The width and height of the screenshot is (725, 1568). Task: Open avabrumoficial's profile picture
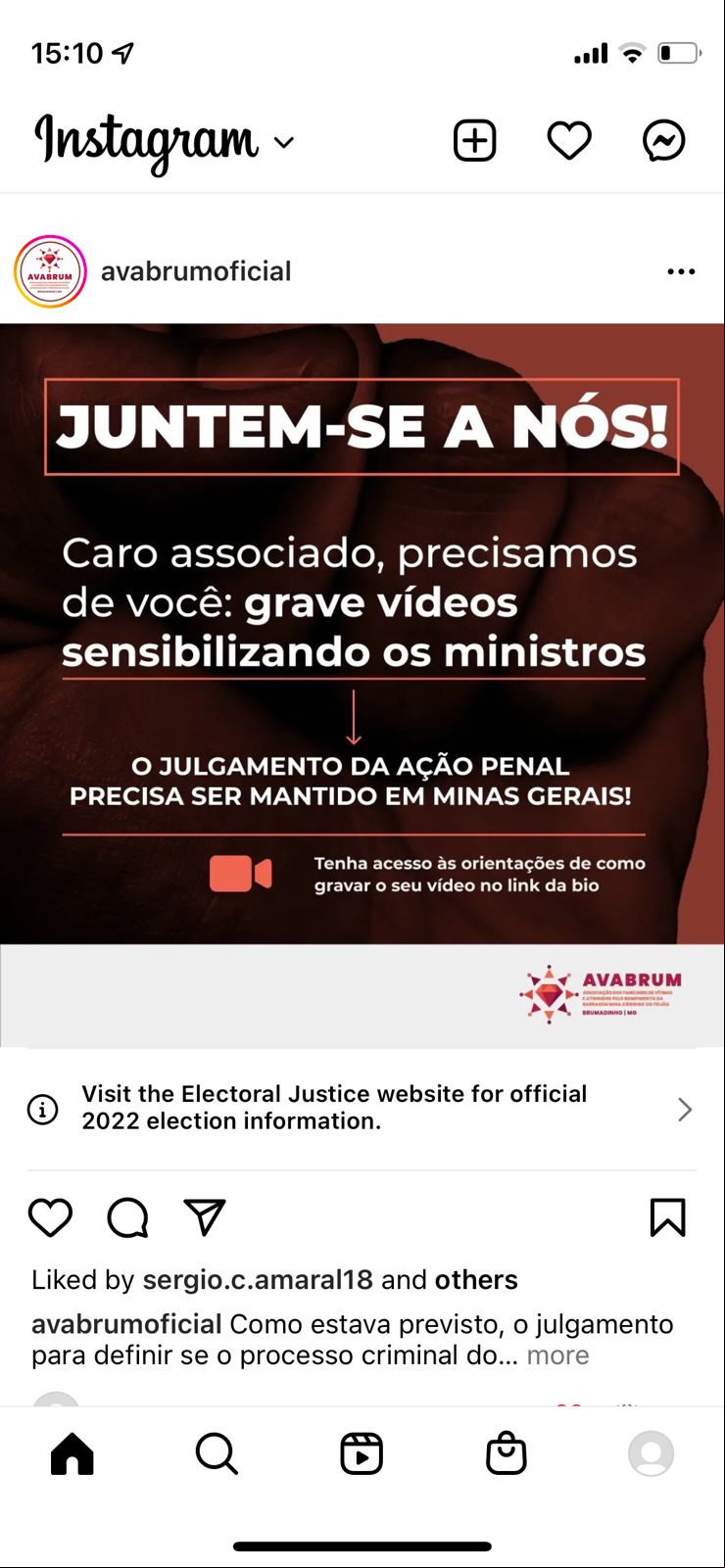[50, 271]
